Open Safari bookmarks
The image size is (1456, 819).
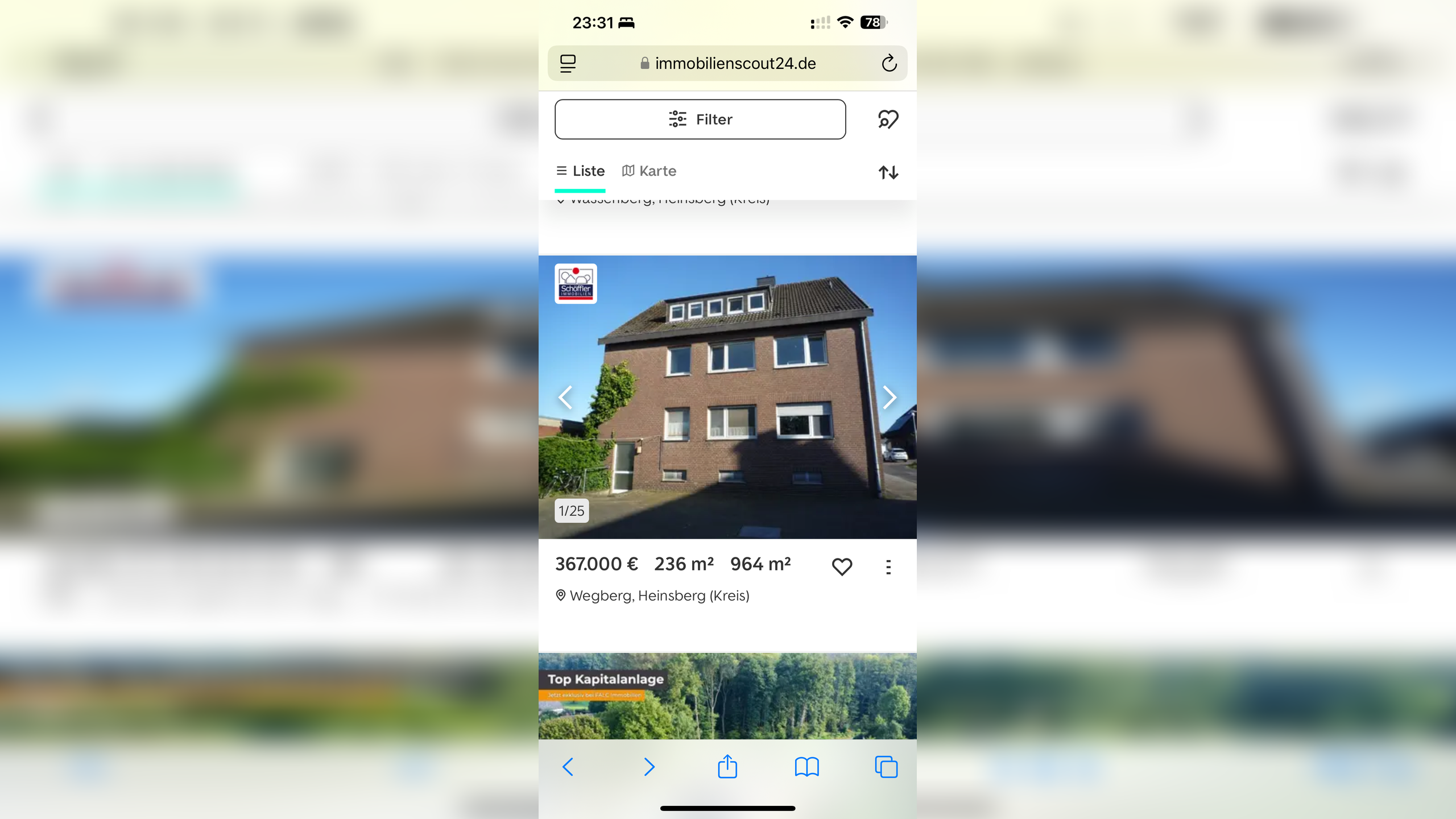pos(806,767)
